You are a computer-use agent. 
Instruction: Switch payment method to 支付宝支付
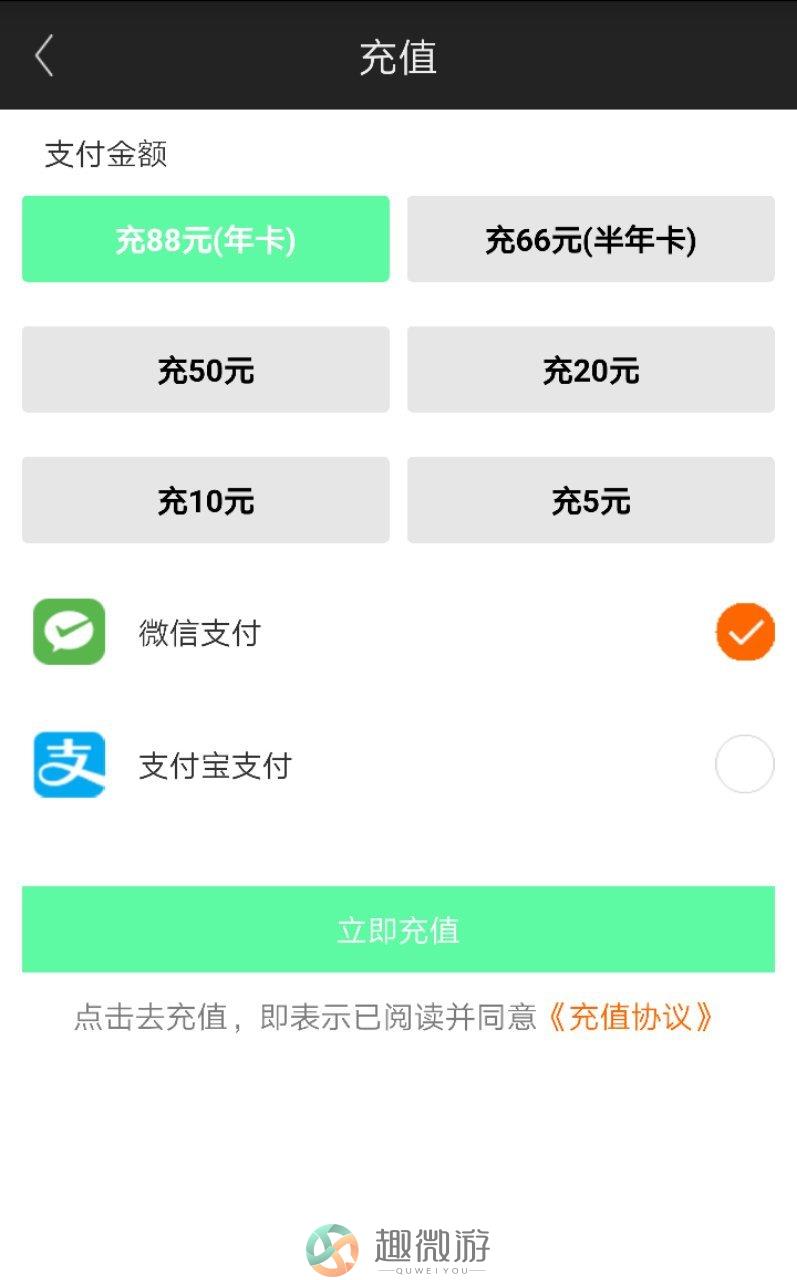tap(398, 765)
